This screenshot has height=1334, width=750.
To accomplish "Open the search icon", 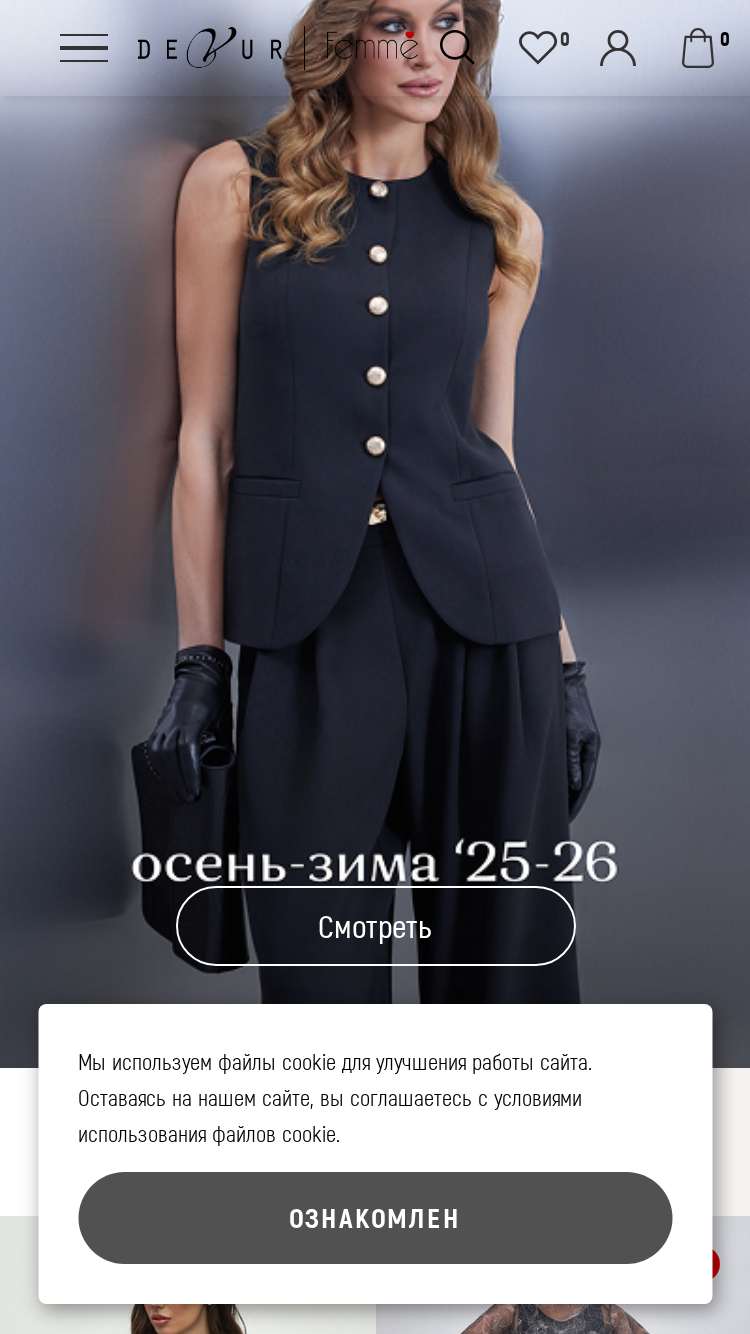I will click(x=457, y=47).
